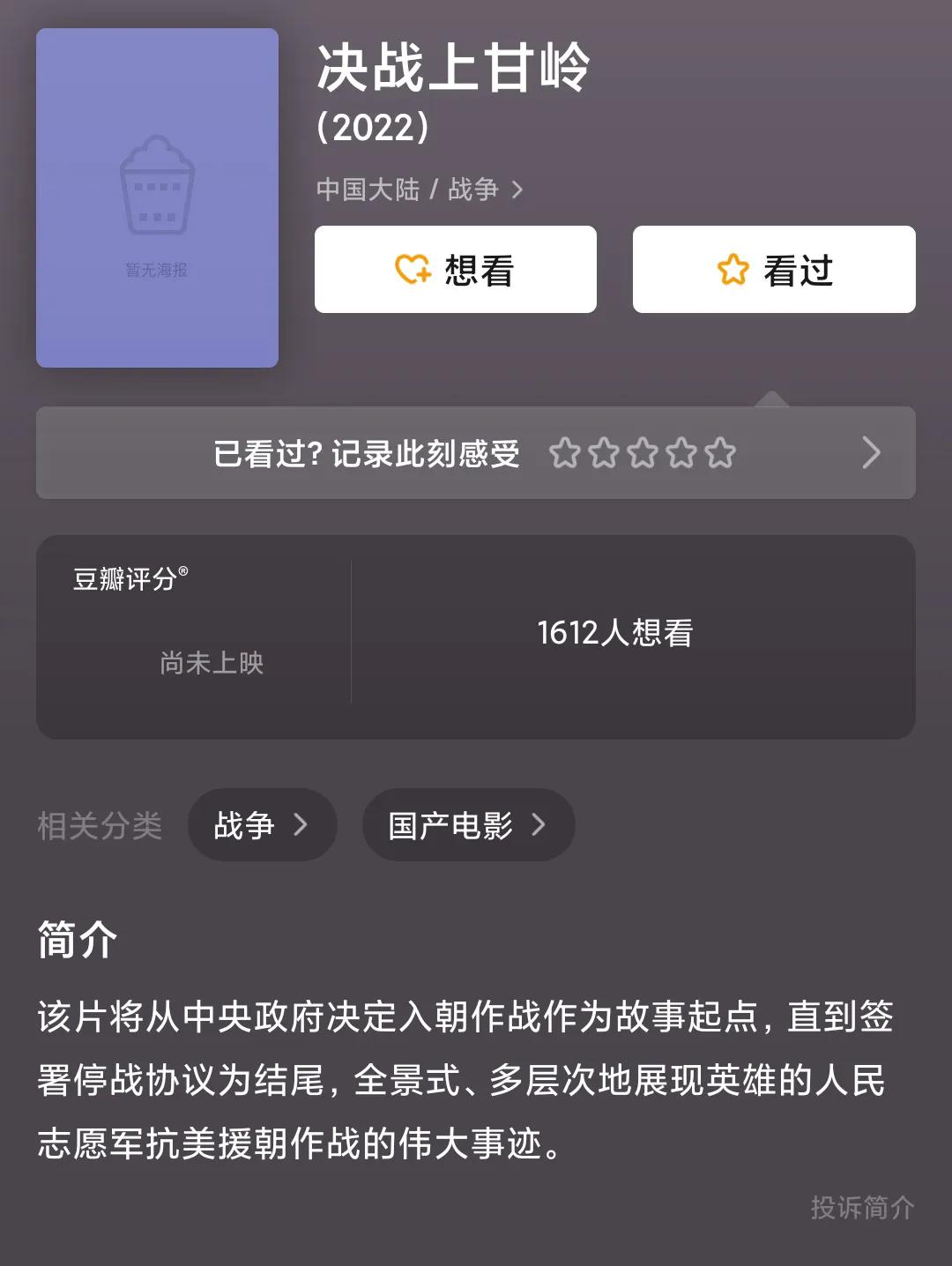Mark a one-star rating in the feelings row

coord(563,452)
